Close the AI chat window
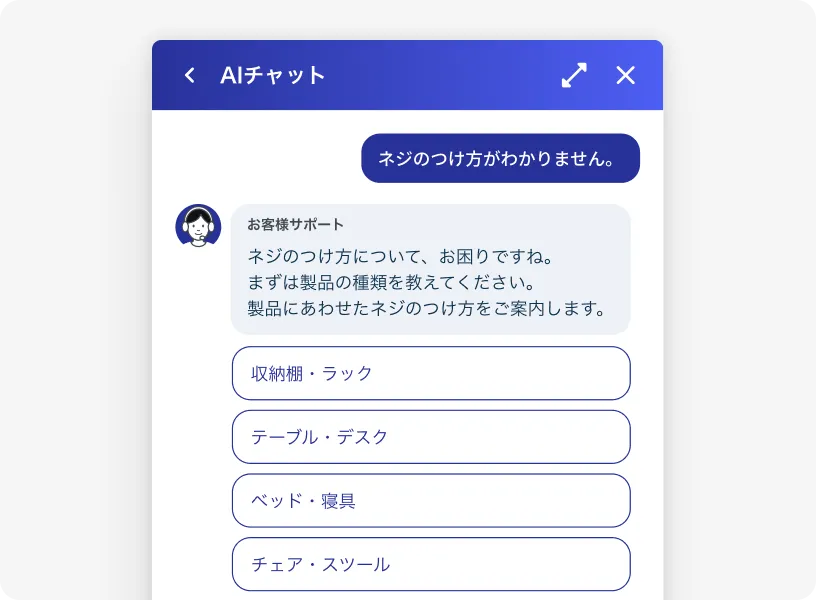The height and width of the screenshot is (600, 816). tap(625, 75)
